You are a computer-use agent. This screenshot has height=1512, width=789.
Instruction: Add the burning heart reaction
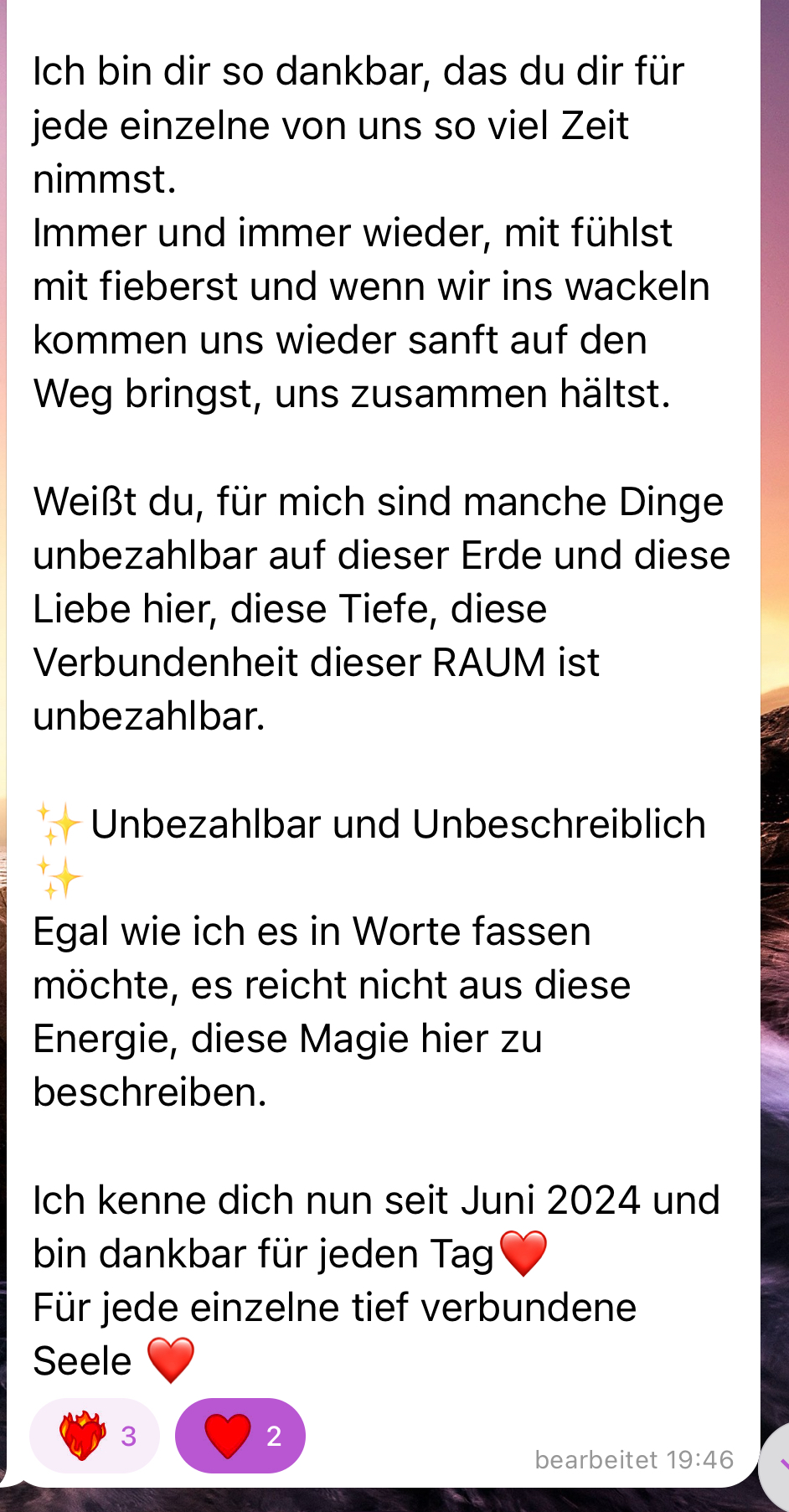[94, 1436]
